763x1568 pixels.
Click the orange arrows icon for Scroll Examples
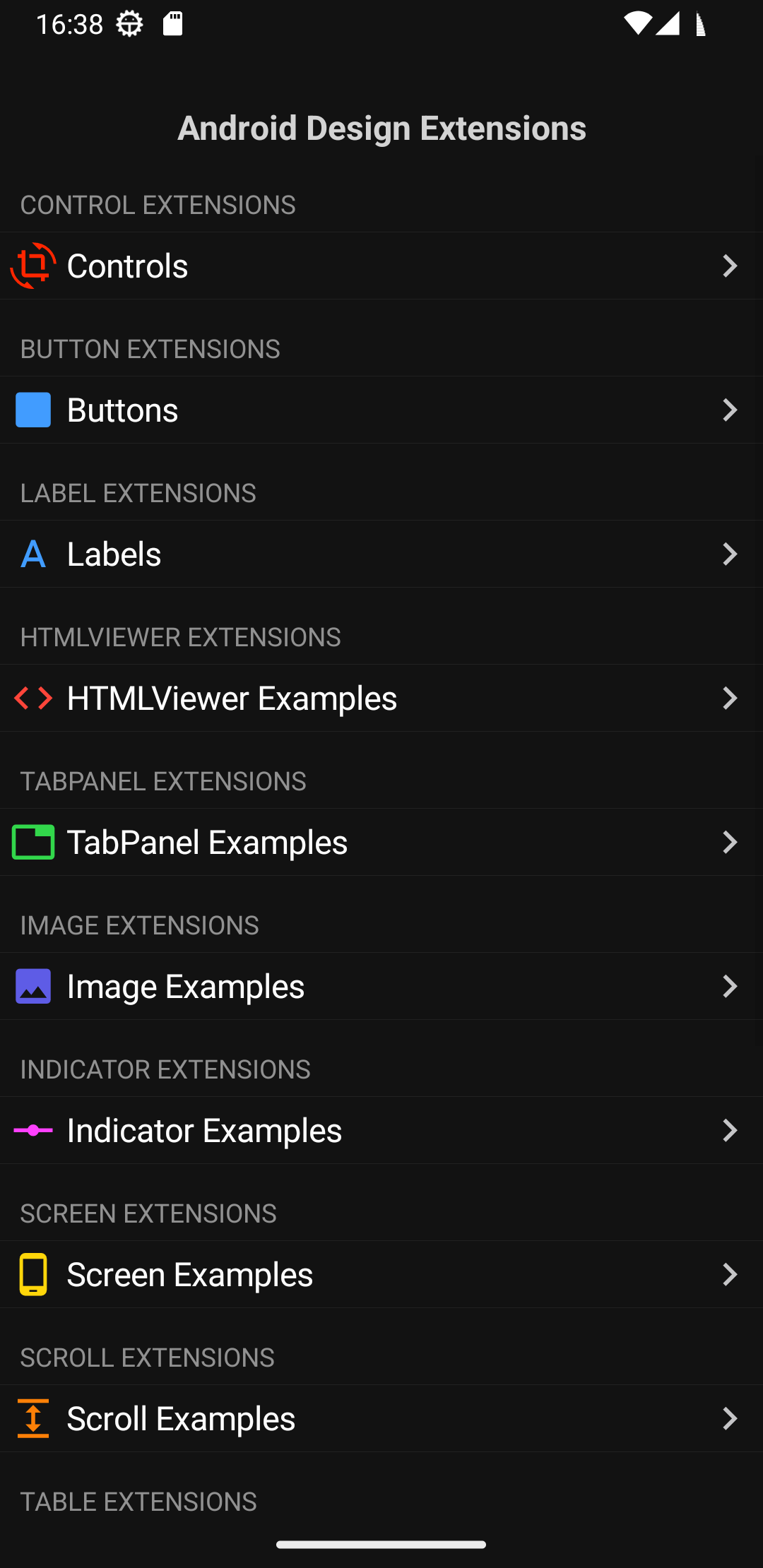click(33, 1418)
